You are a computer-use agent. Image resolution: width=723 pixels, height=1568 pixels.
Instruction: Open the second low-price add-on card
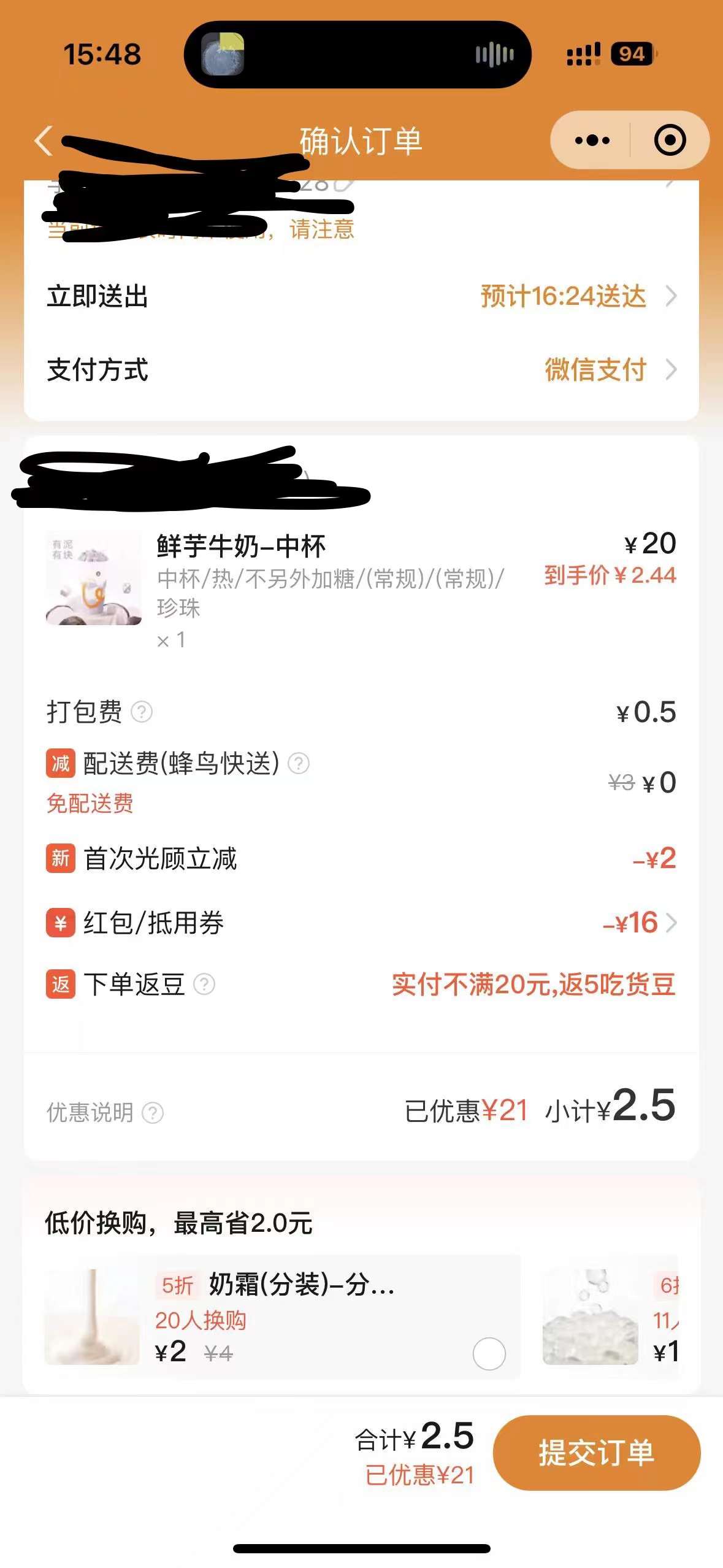pyautogui.click(x=610, y=1317)
